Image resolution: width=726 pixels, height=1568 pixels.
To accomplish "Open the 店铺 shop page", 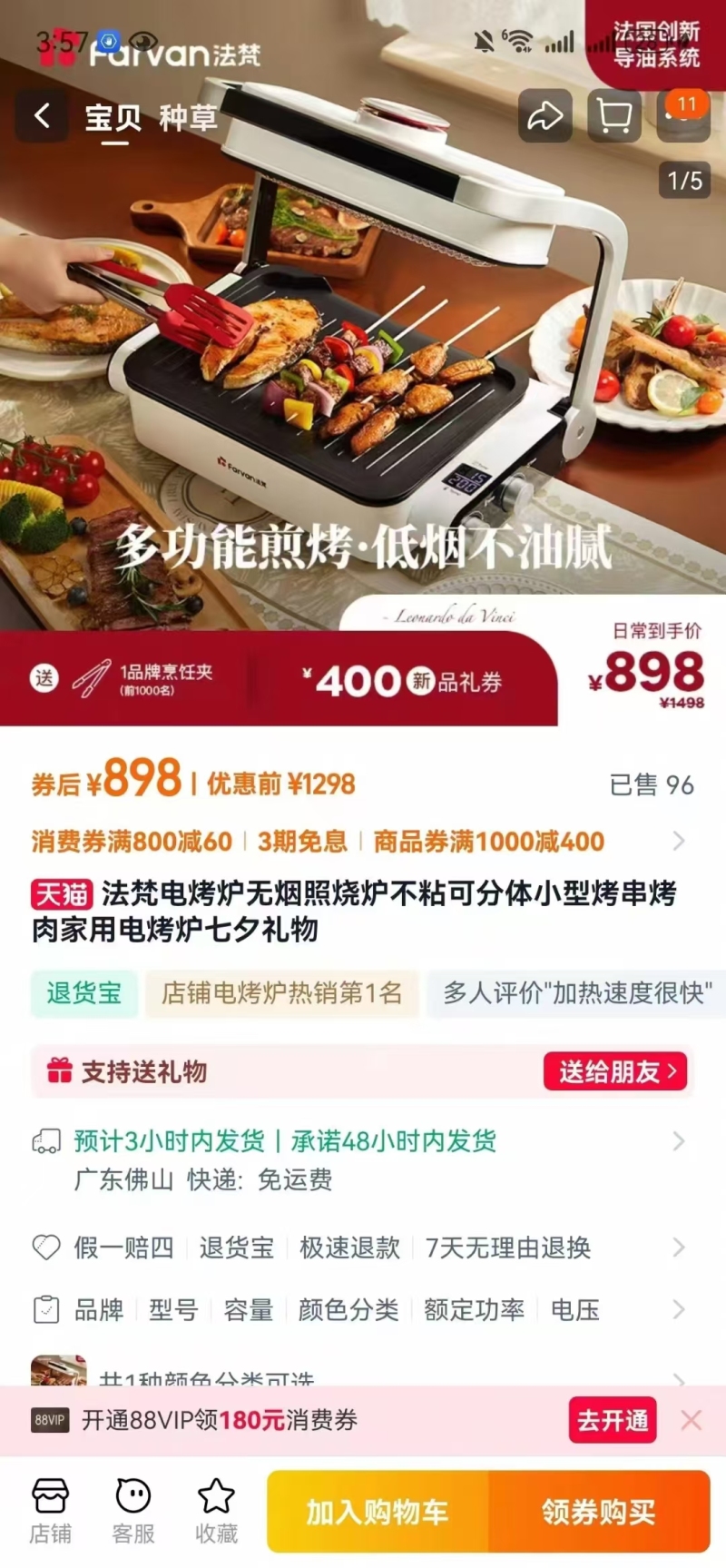I will point(50,1511).
